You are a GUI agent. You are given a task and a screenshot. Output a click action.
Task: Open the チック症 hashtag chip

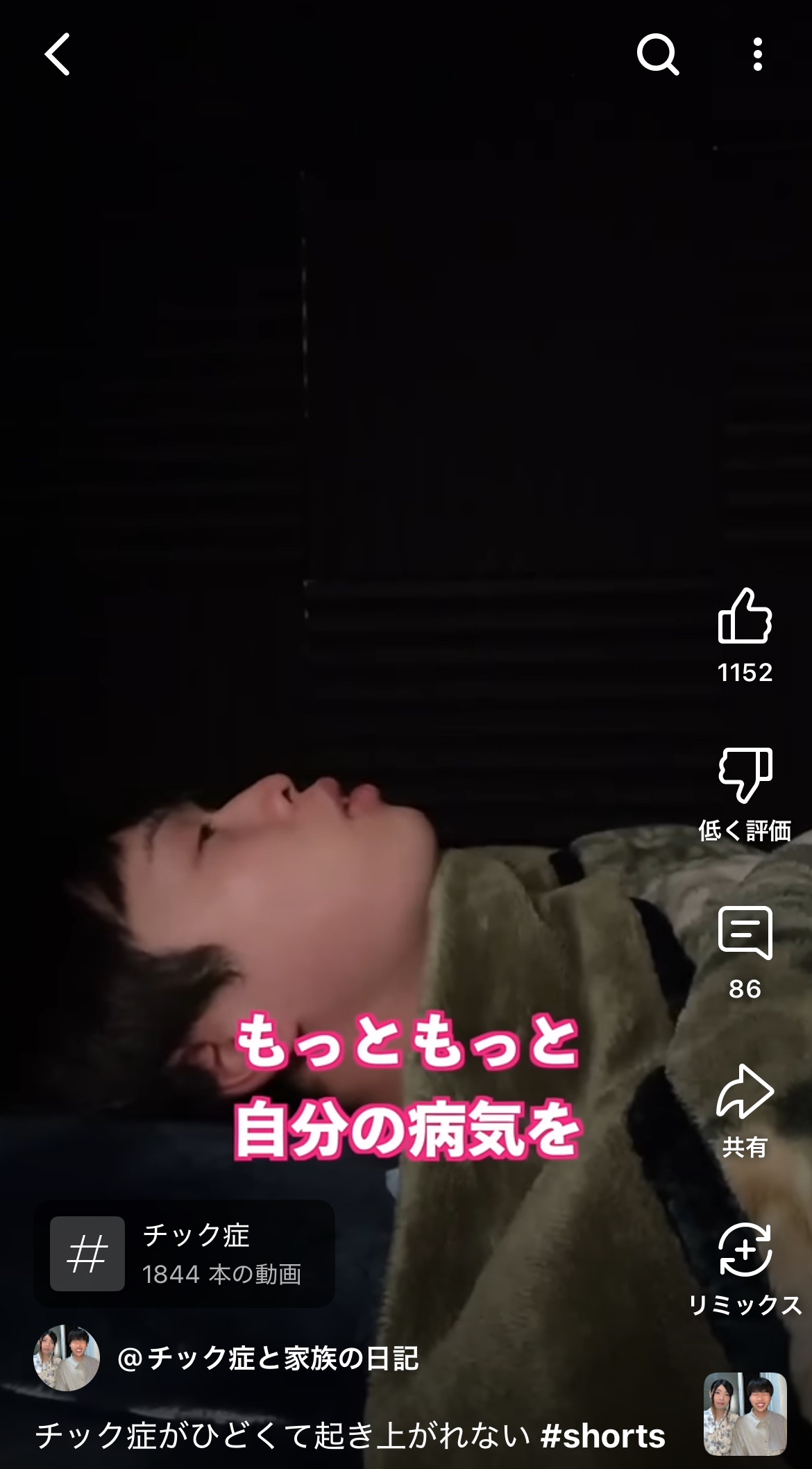pos(184,1254)
